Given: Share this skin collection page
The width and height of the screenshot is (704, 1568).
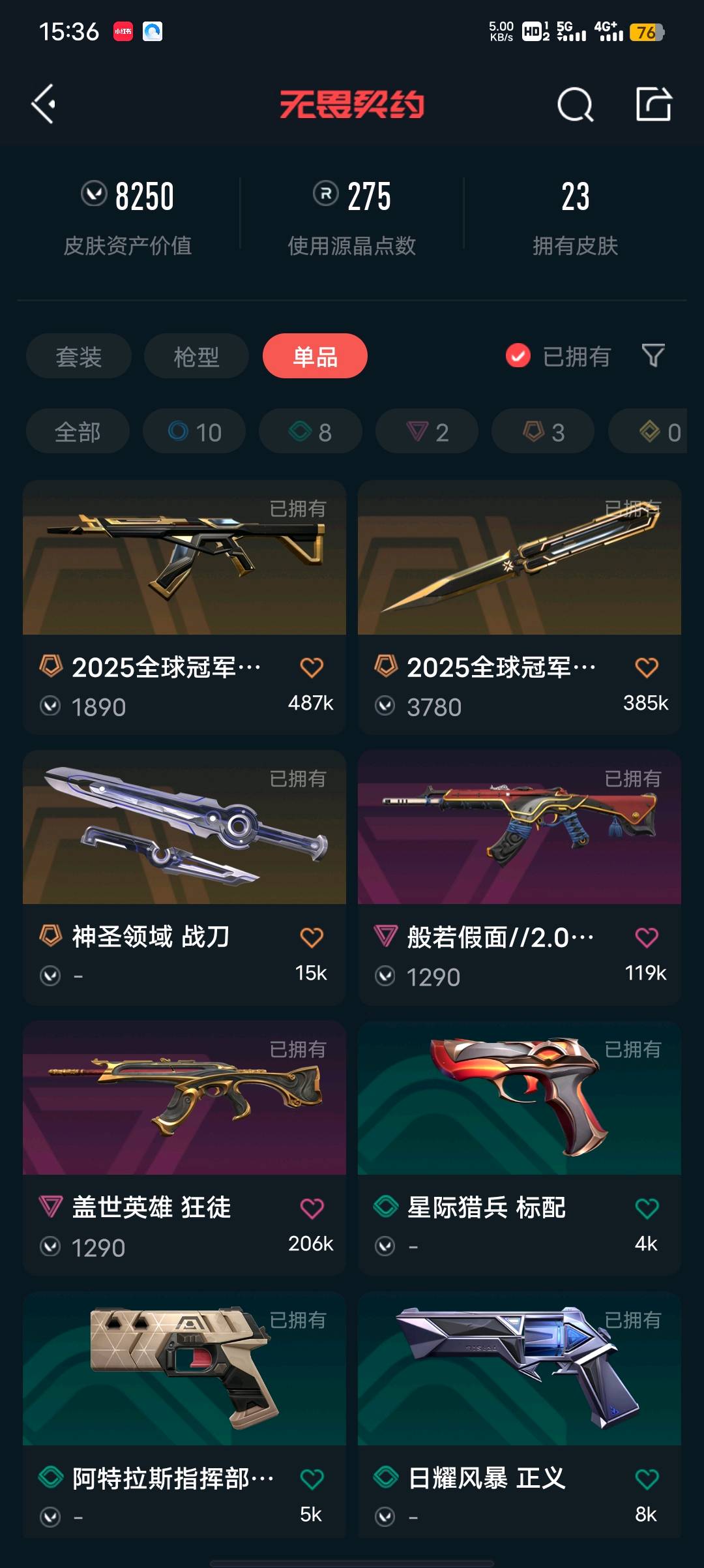Looking at the screenshot, I should (x=654, y=104).
